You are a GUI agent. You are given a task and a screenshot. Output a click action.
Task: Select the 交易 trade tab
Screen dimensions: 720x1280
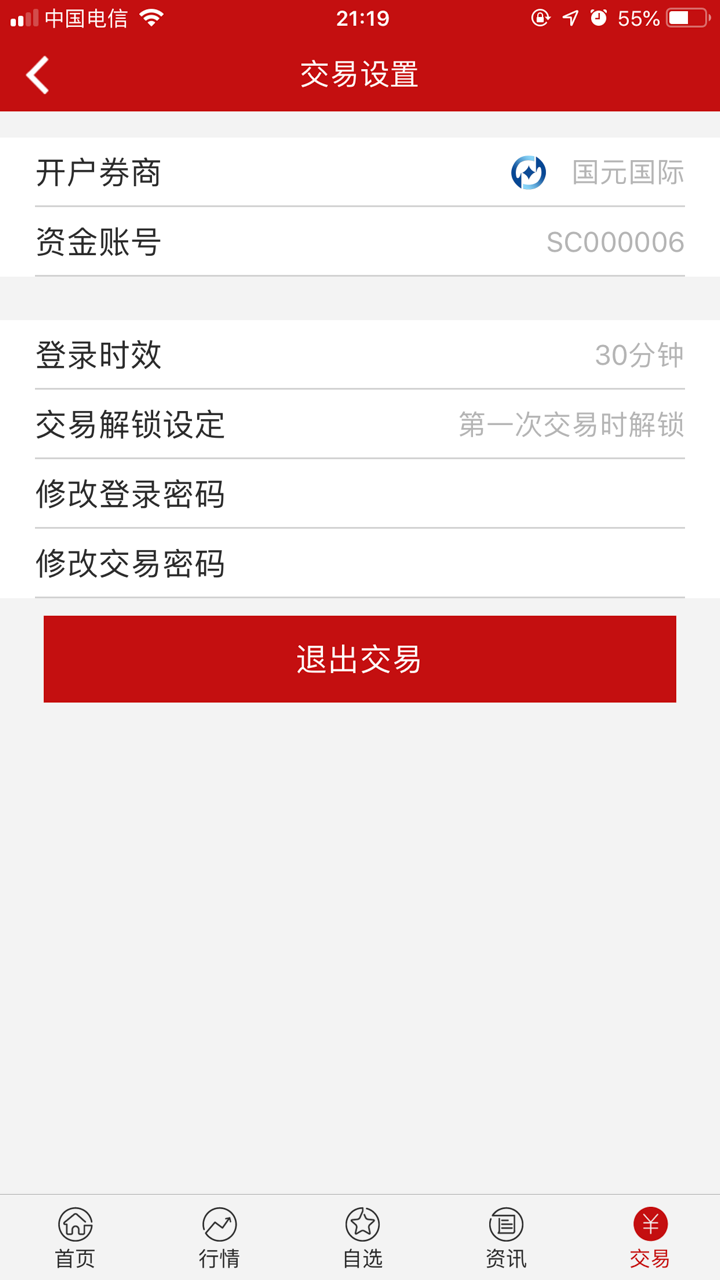[x=650, y=1236]
